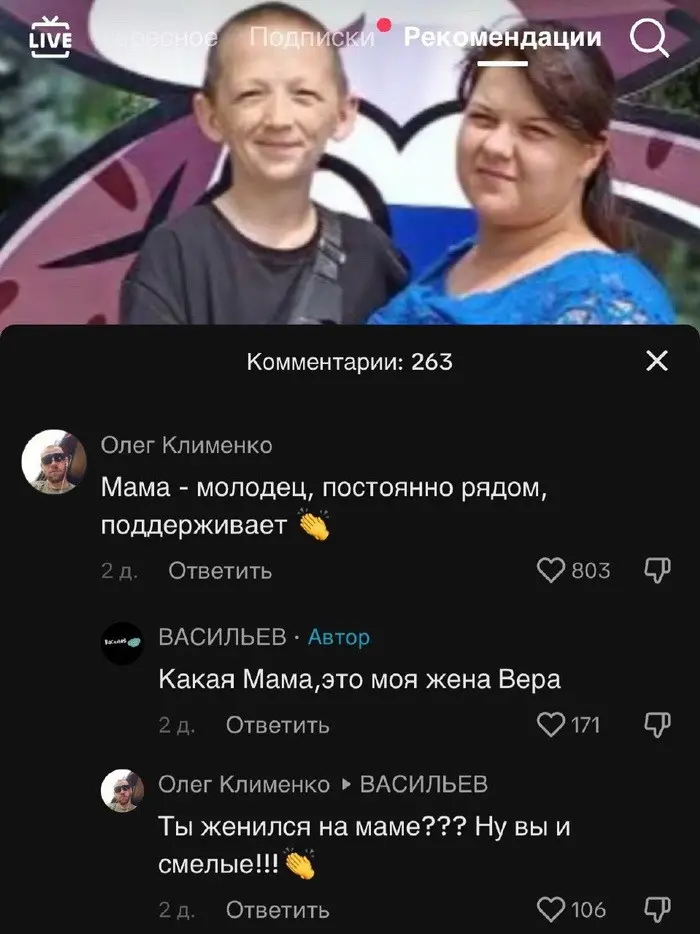Select the Рекомендации tab
Viewport: 700px width, 934px height.
coord(502,38)
